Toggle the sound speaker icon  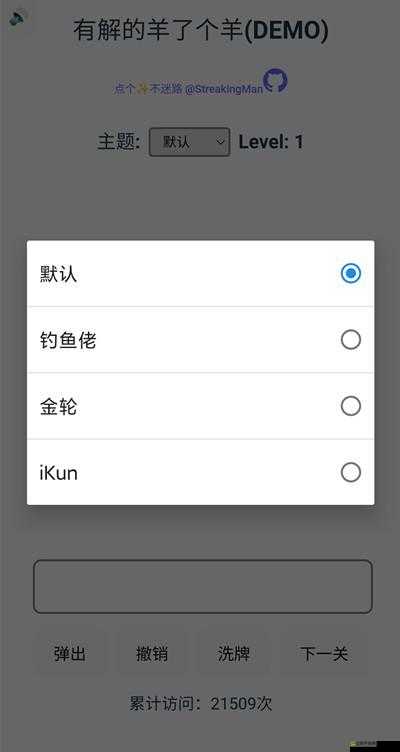tap(19, 18)
